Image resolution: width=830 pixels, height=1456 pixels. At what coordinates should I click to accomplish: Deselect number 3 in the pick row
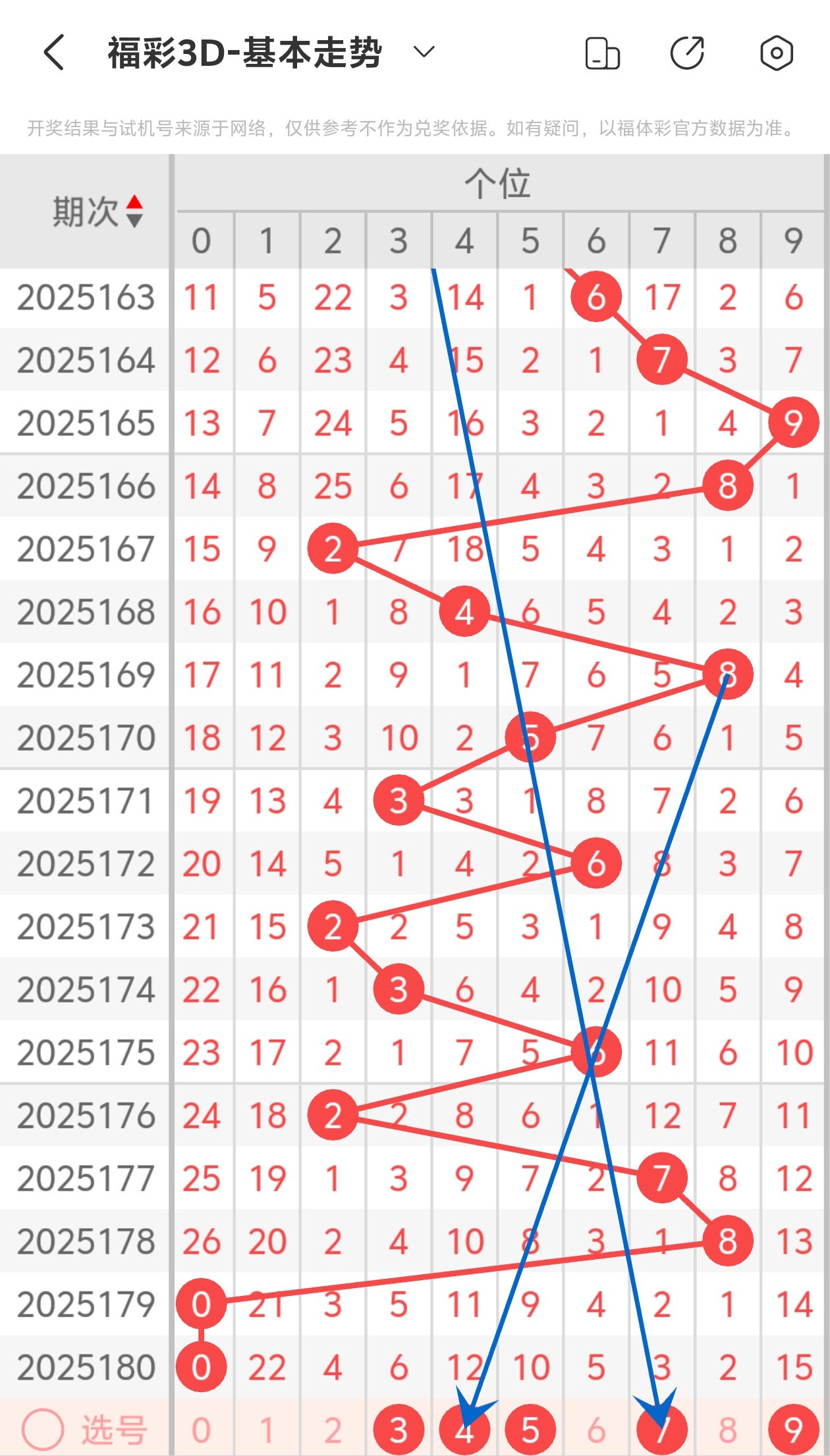tap(399, 1430)
